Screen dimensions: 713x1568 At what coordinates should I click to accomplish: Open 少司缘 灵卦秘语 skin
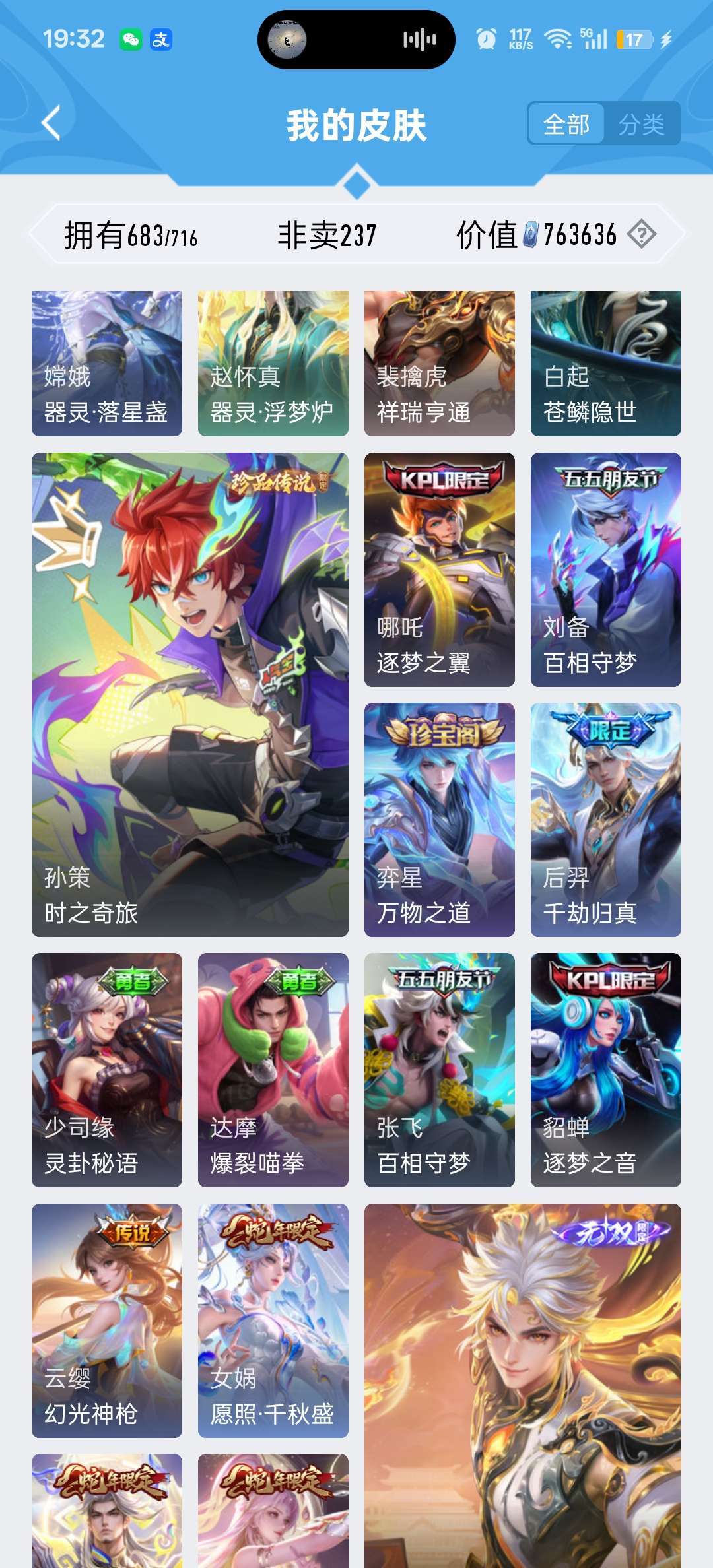[x=107, y=1070]
